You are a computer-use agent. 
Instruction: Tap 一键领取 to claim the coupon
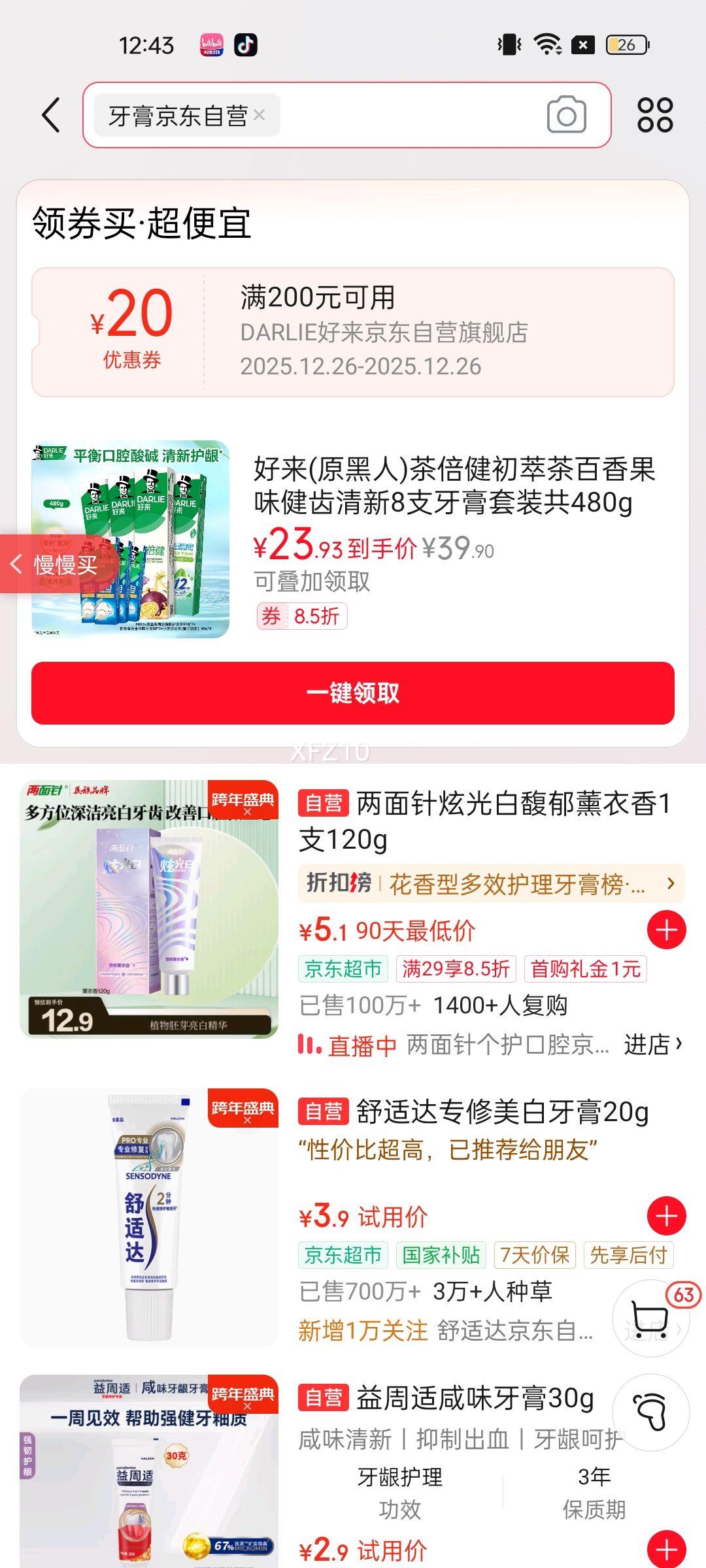coord(353,695)
